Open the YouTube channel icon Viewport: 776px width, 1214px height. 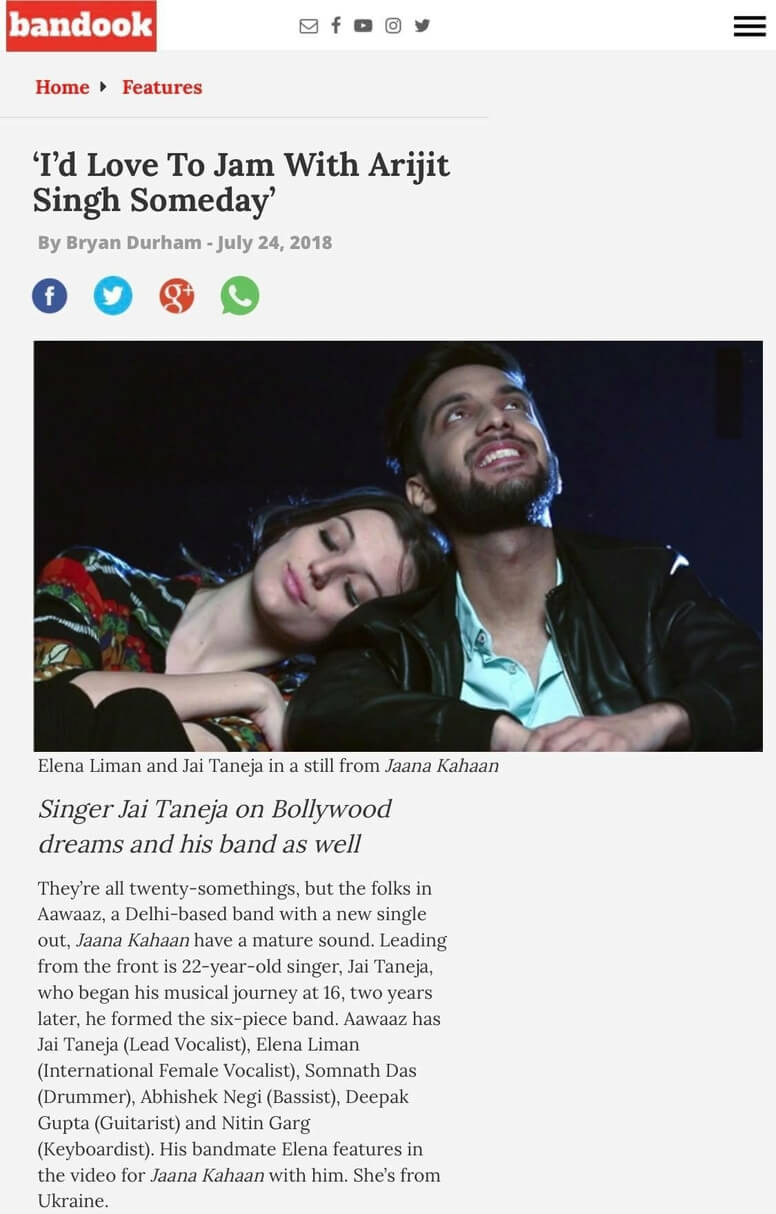363,26
